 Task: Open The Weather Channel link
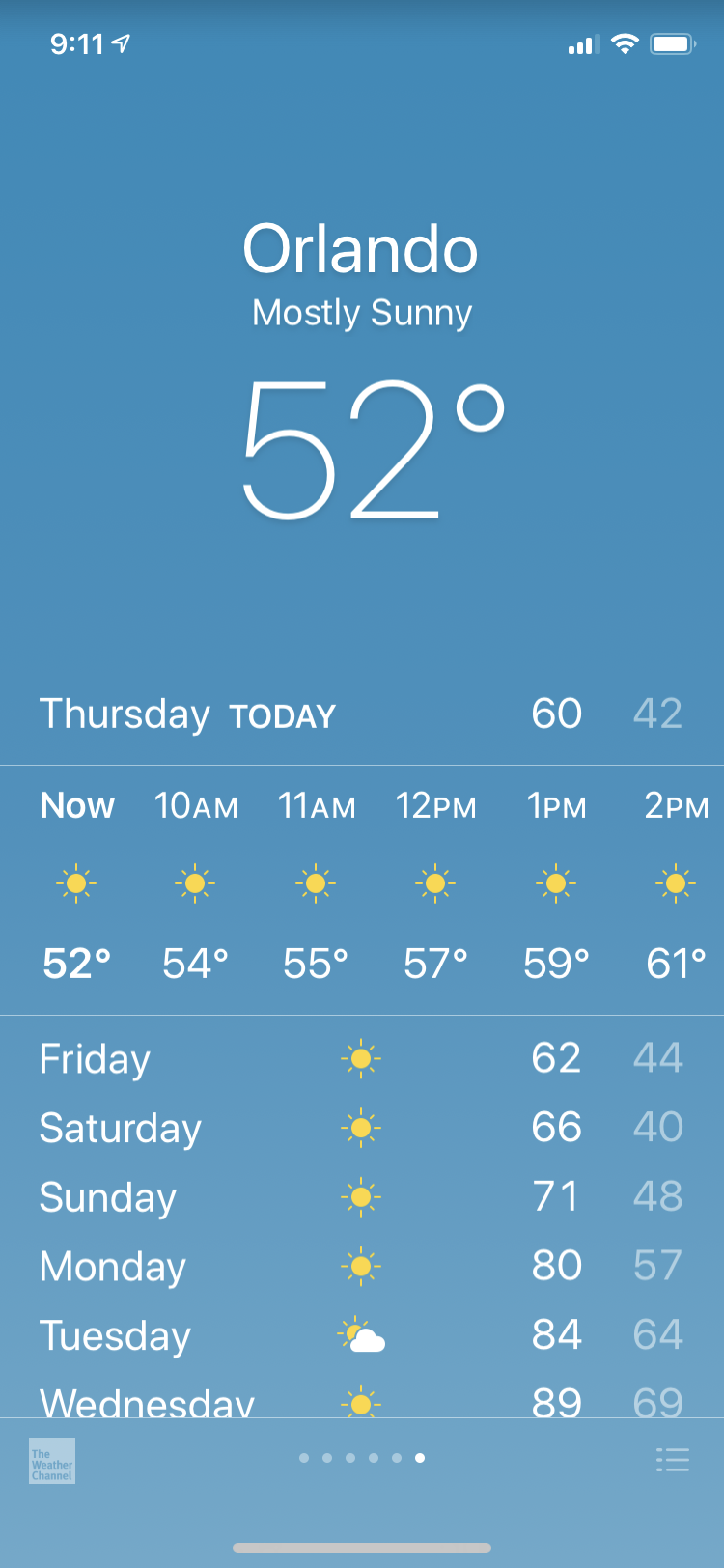(x=52, y=1461)
